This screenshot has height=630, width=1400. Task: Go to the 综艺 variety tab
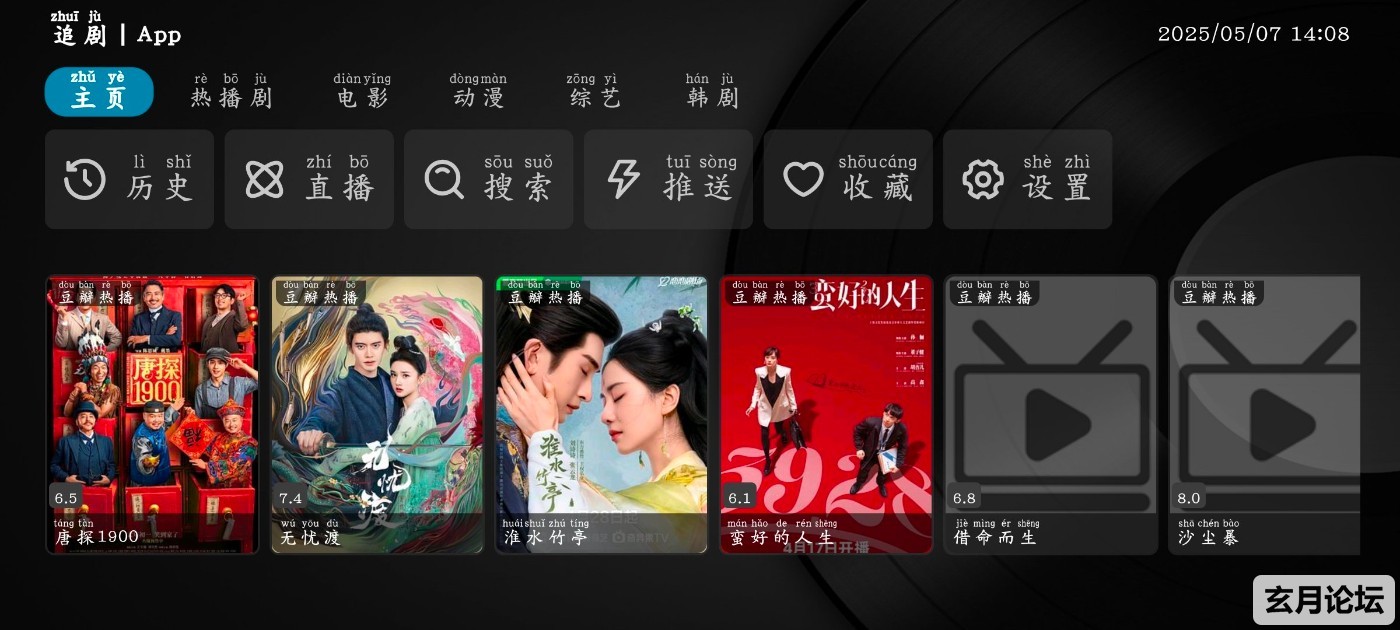tap(594, 91)
